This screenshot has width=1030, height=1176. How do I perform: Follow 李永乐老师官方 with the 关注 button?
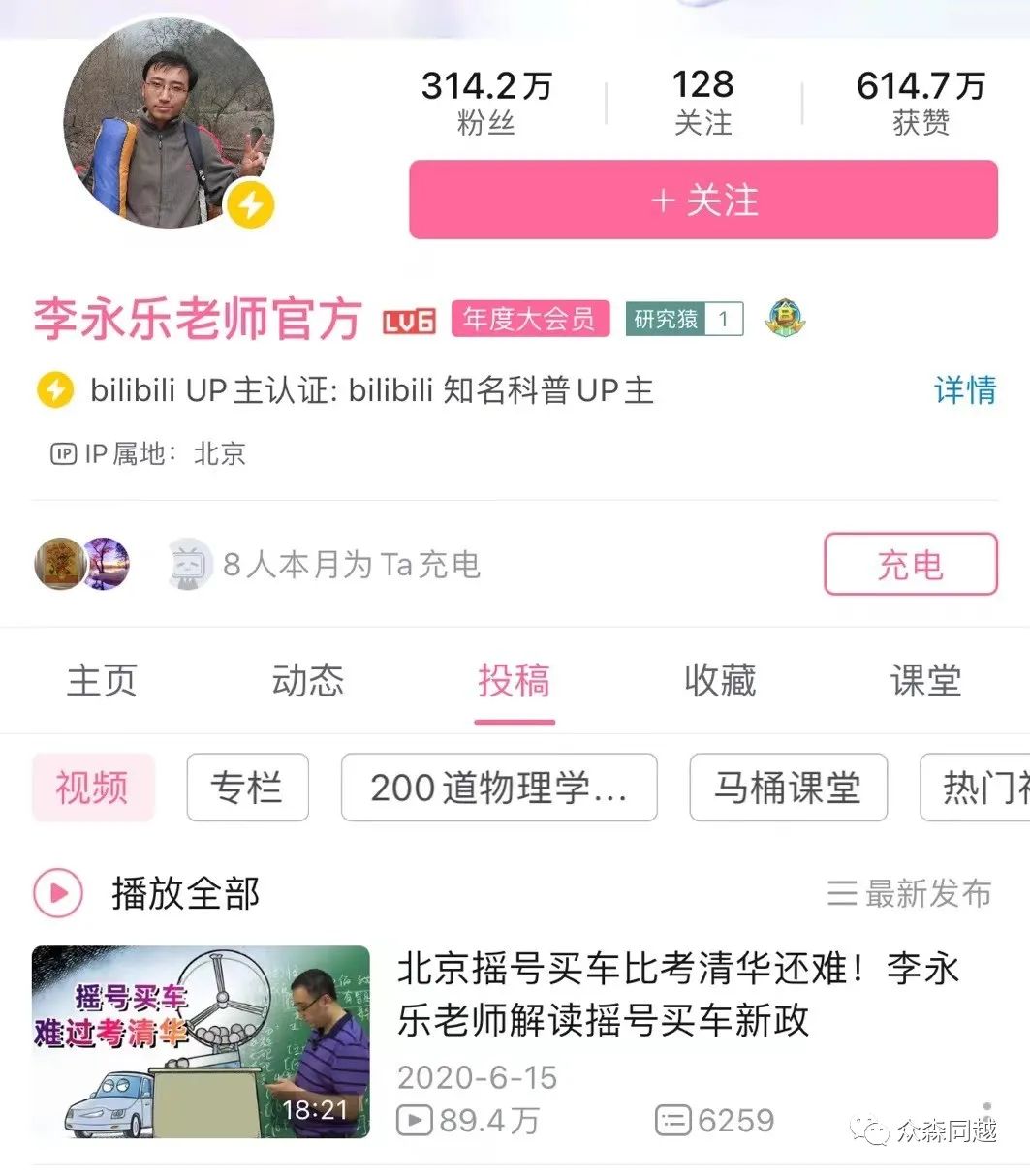[702, 201]
